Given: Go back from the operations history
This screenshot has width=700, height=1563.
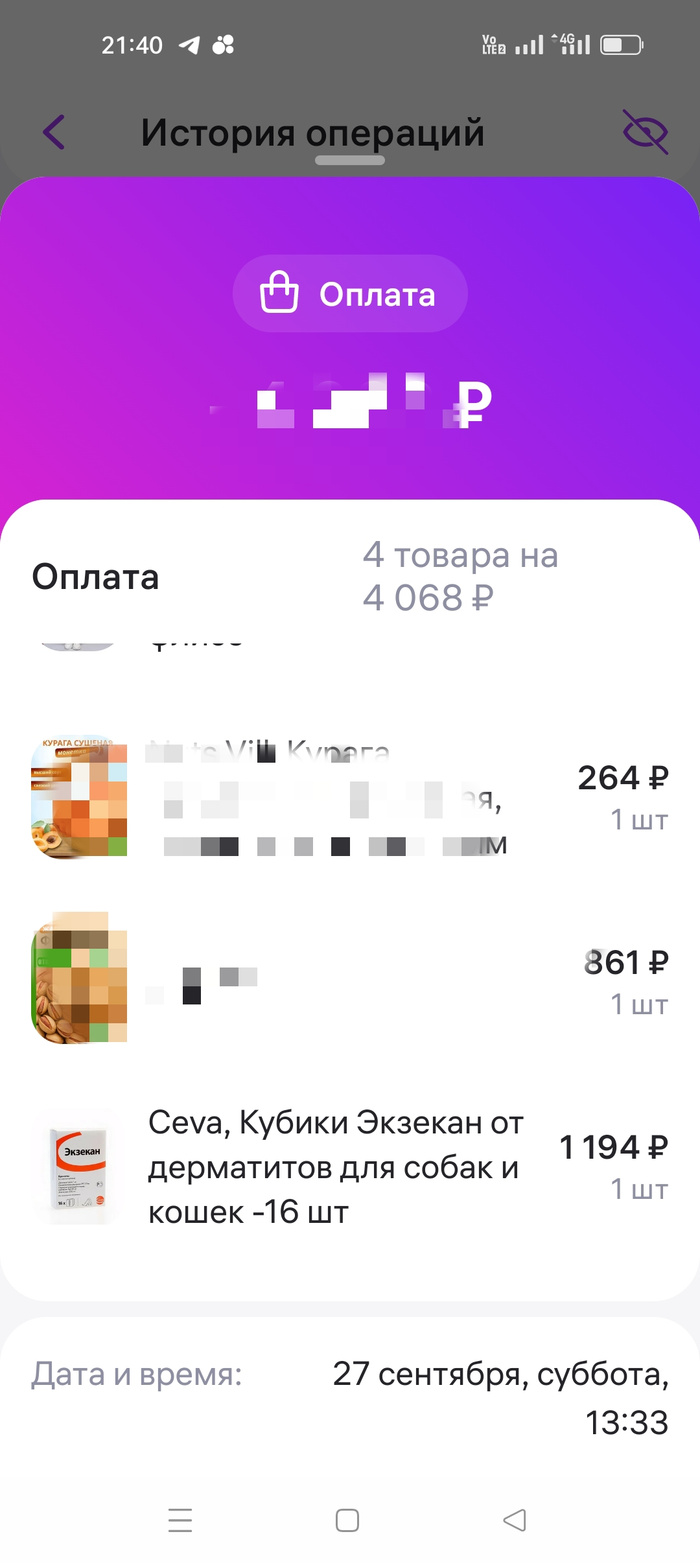Looking at the screenshot, I should click(54, 132).
